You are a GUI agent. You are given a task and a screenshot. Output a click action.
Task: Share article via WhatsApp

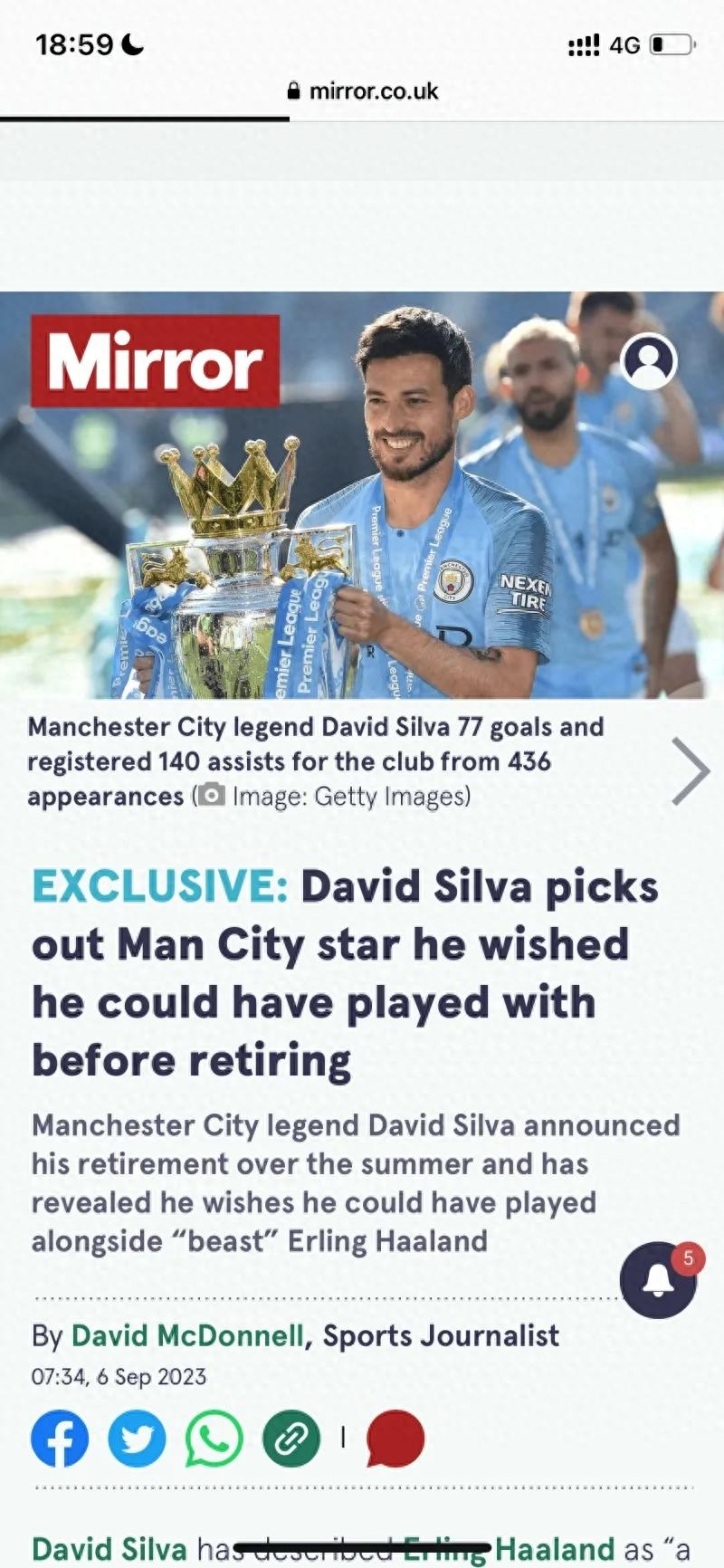(x=214, y=1439)
